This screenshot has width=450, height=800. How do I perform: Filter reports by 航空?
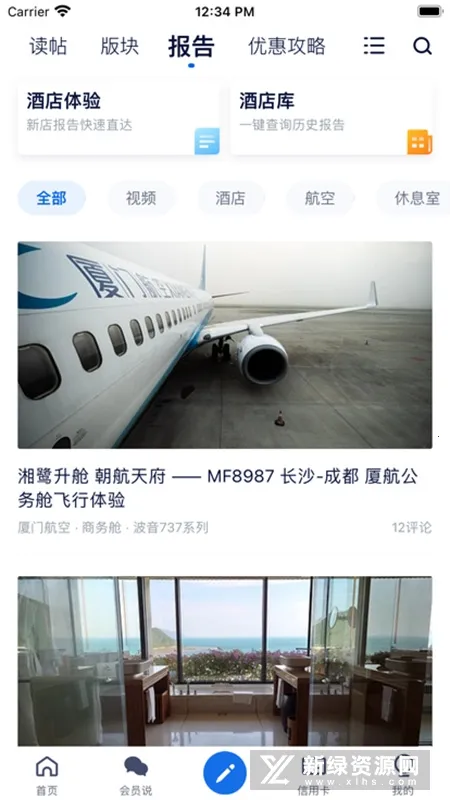pos(320,198)
